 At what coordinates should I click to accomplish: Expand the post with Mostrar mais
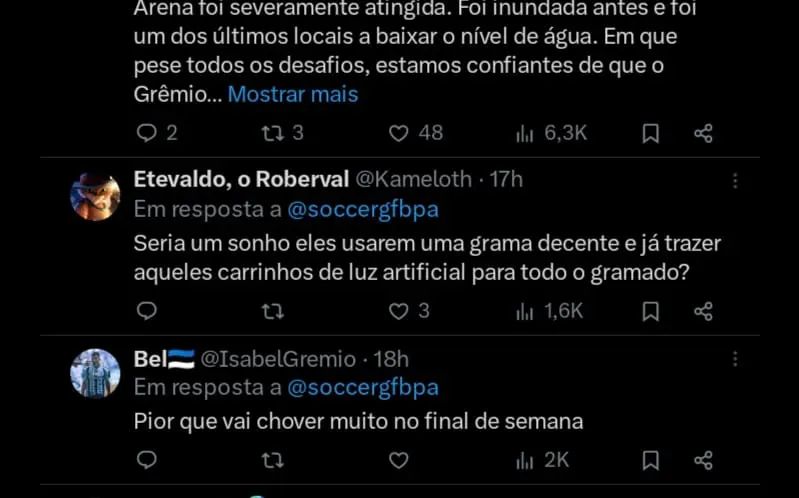click(292, 95)
